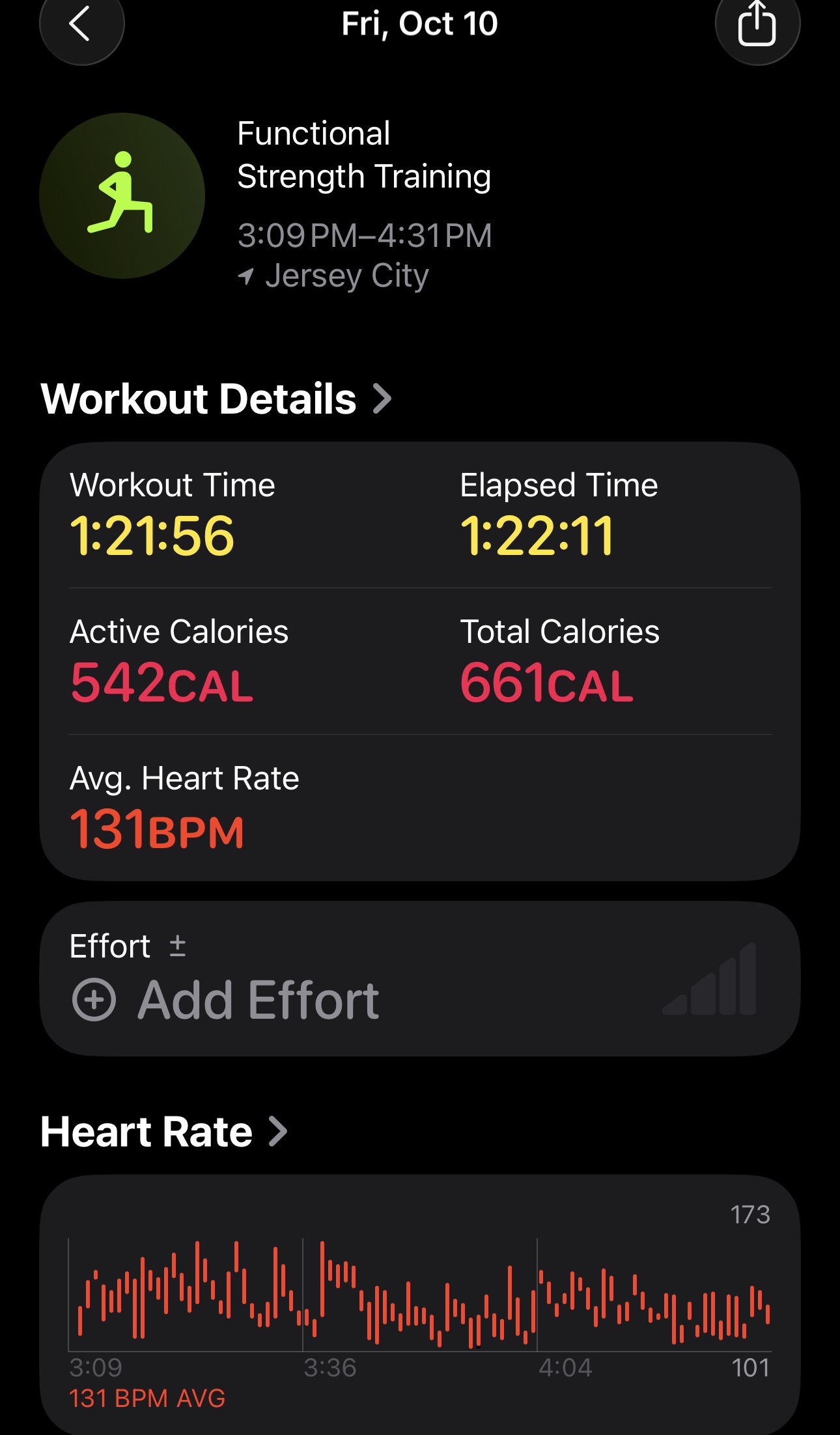The image size is (840, 1435).
Task: Open Workout Details section
Action: click(216, 399)
